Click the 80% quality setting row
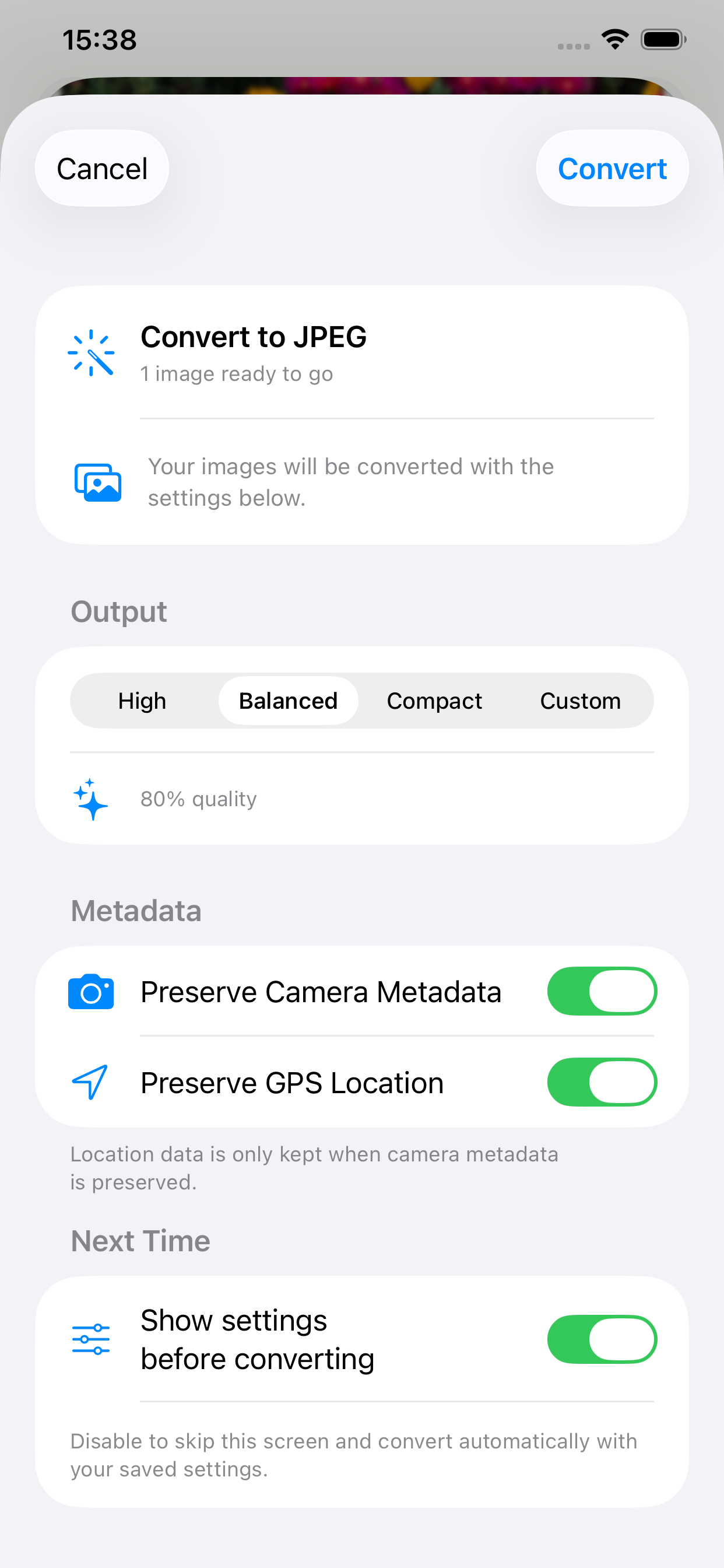Screen dimensions: 724x1568 click(362, 799)
